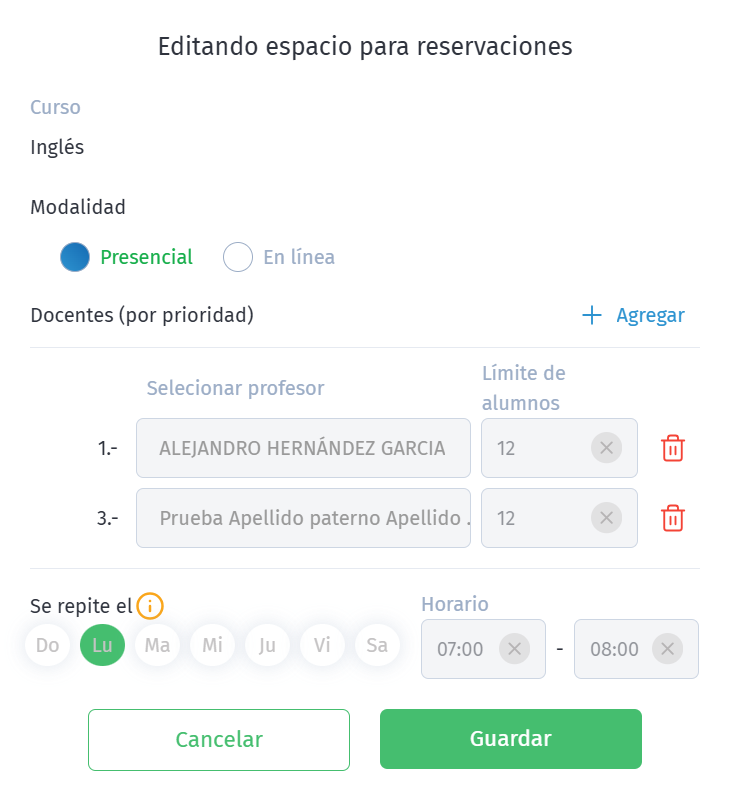Image resolution: width=729 pixels, height=800 pixels.
Task: Choose the En línea modality
Action: [x=238, y=257]
